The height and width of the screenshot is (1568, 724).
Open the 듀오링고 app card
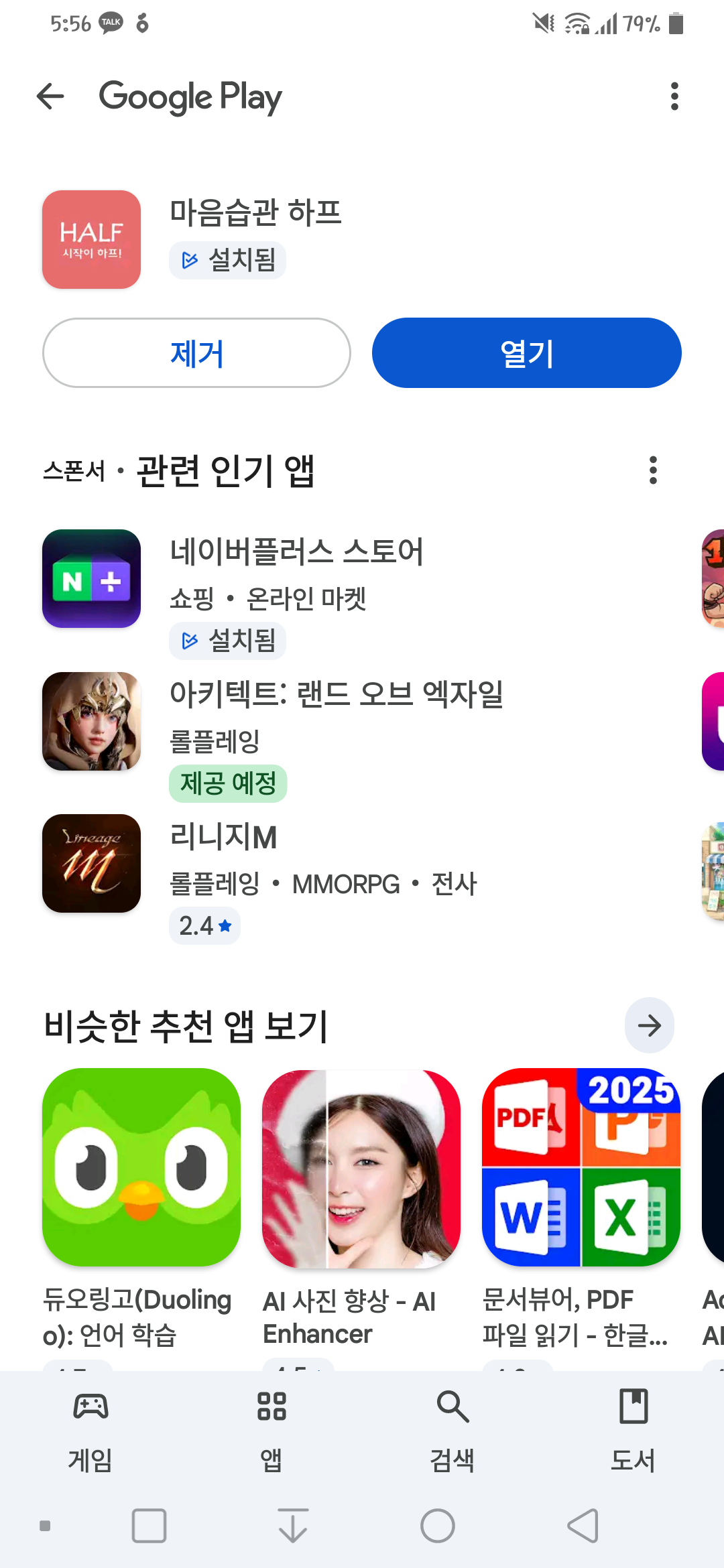point(141,1167)
